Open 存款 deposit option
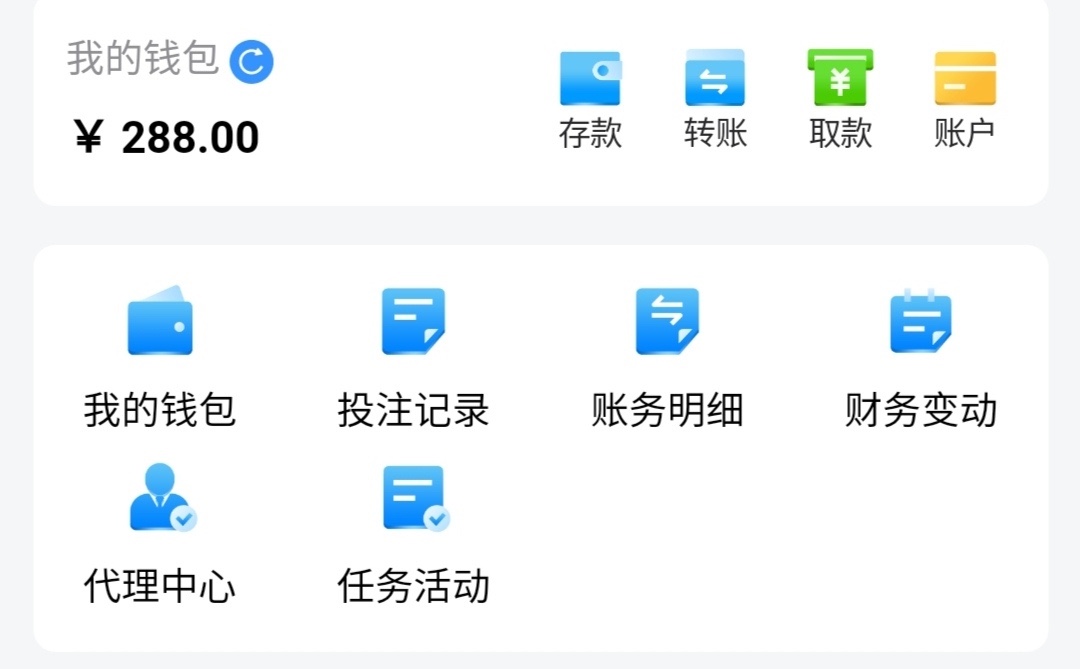Screen dimensions: 1080x669 pyautogui.click(x=590, y=98)
